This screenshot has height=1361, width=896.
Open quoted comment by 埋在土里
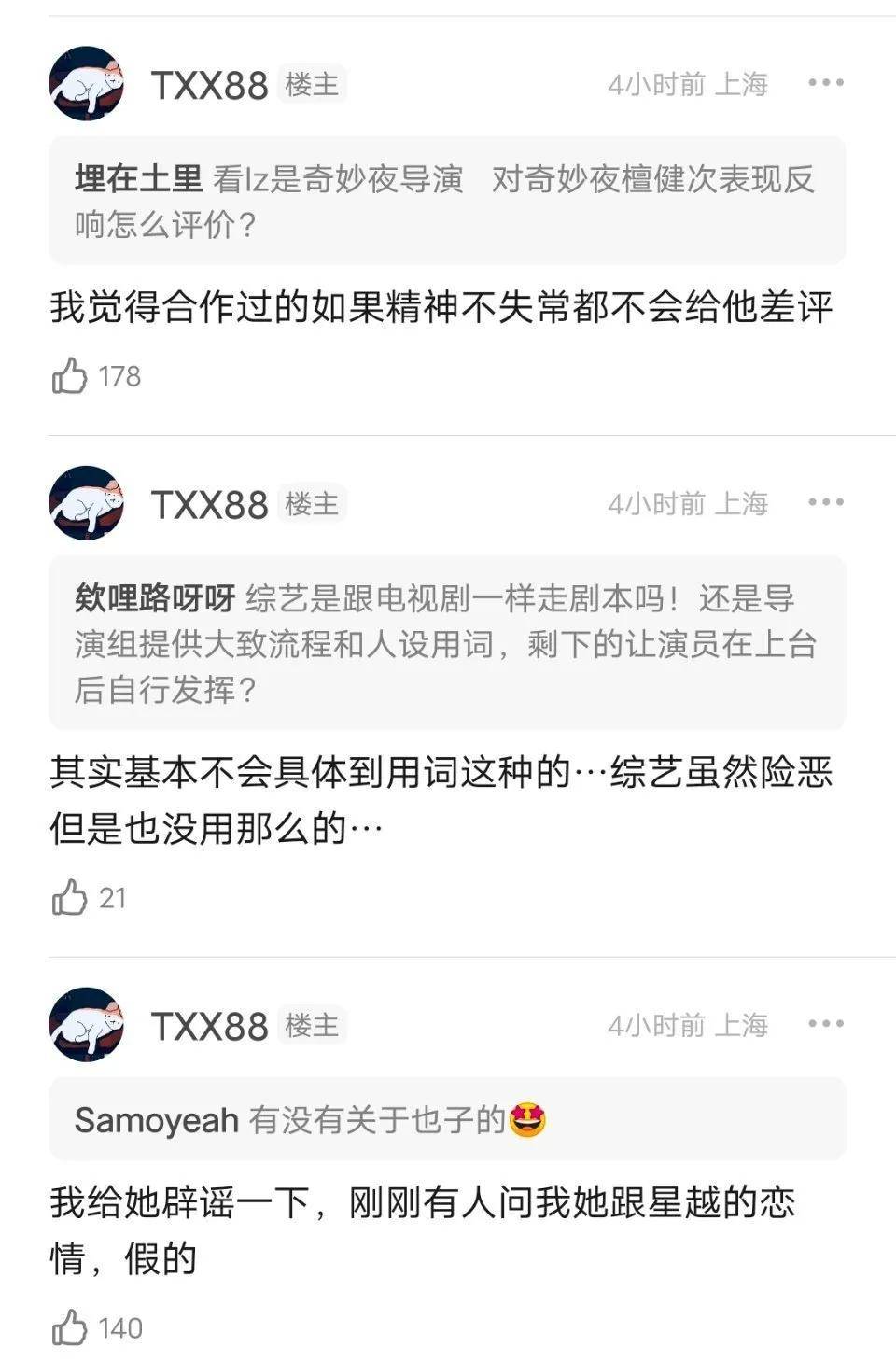click(447, 201)
